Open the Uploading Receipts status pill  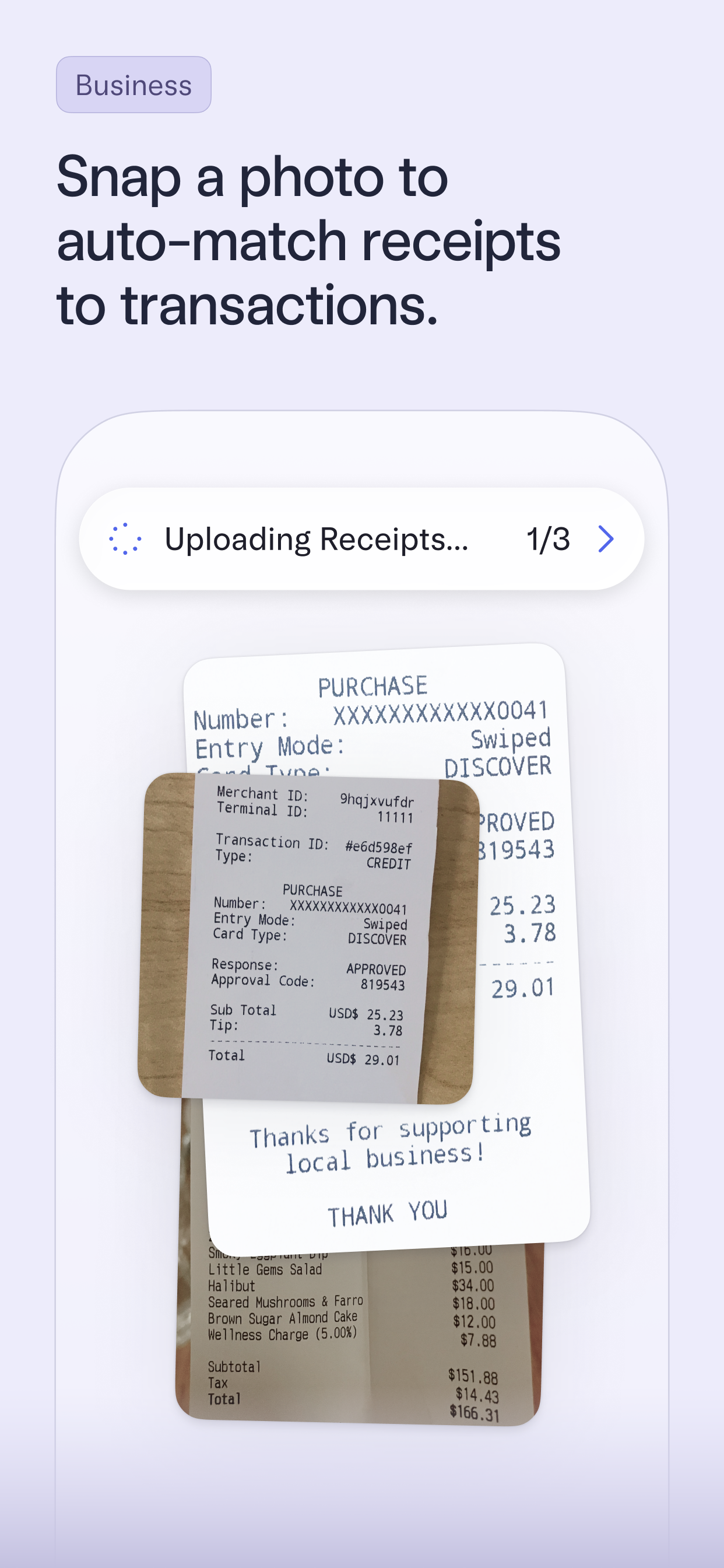pyautogui.click(x=361, y=538)
